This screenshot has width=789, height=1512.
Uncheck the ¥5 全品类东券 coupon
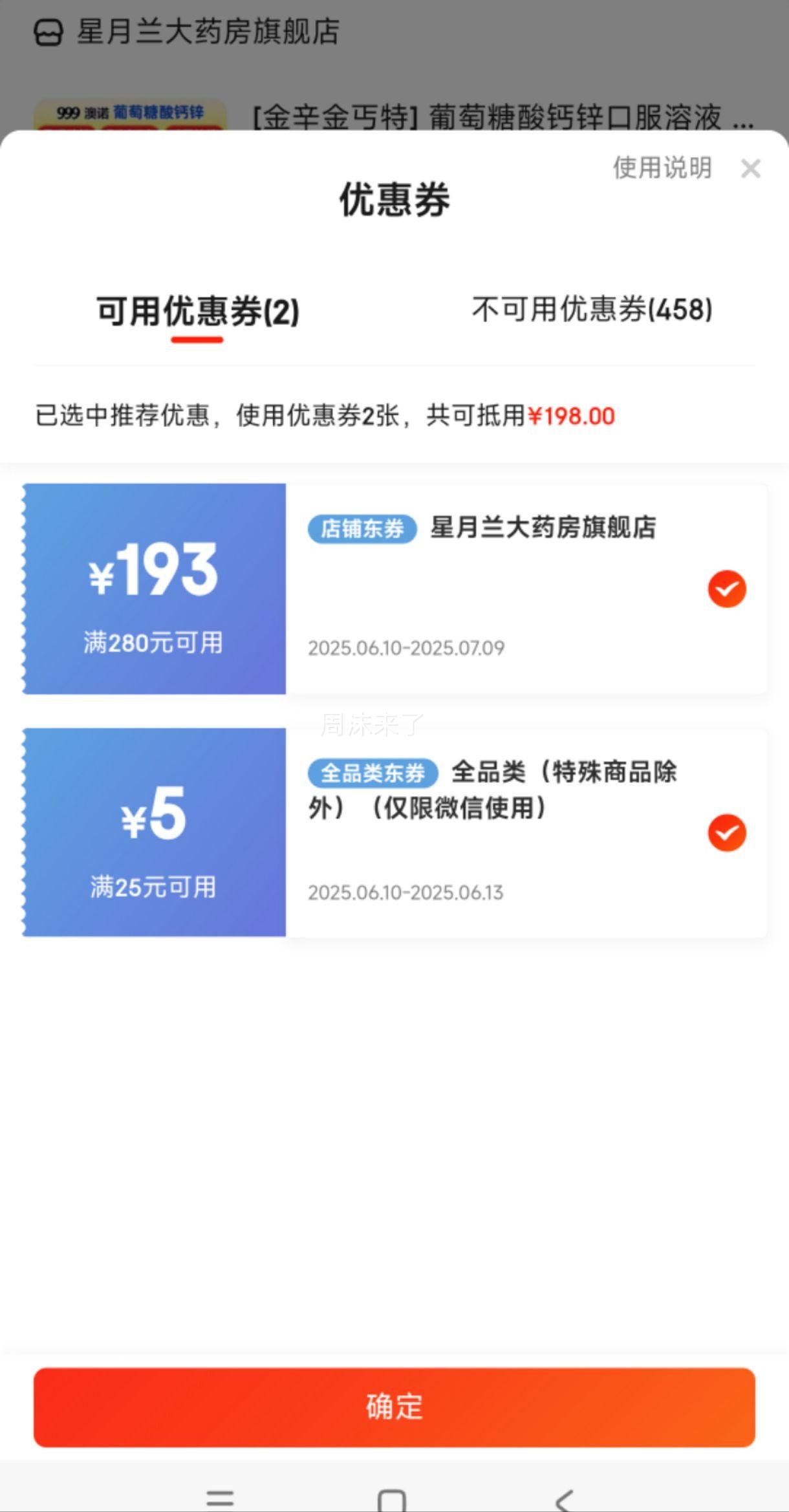click(x=727, y=833)
